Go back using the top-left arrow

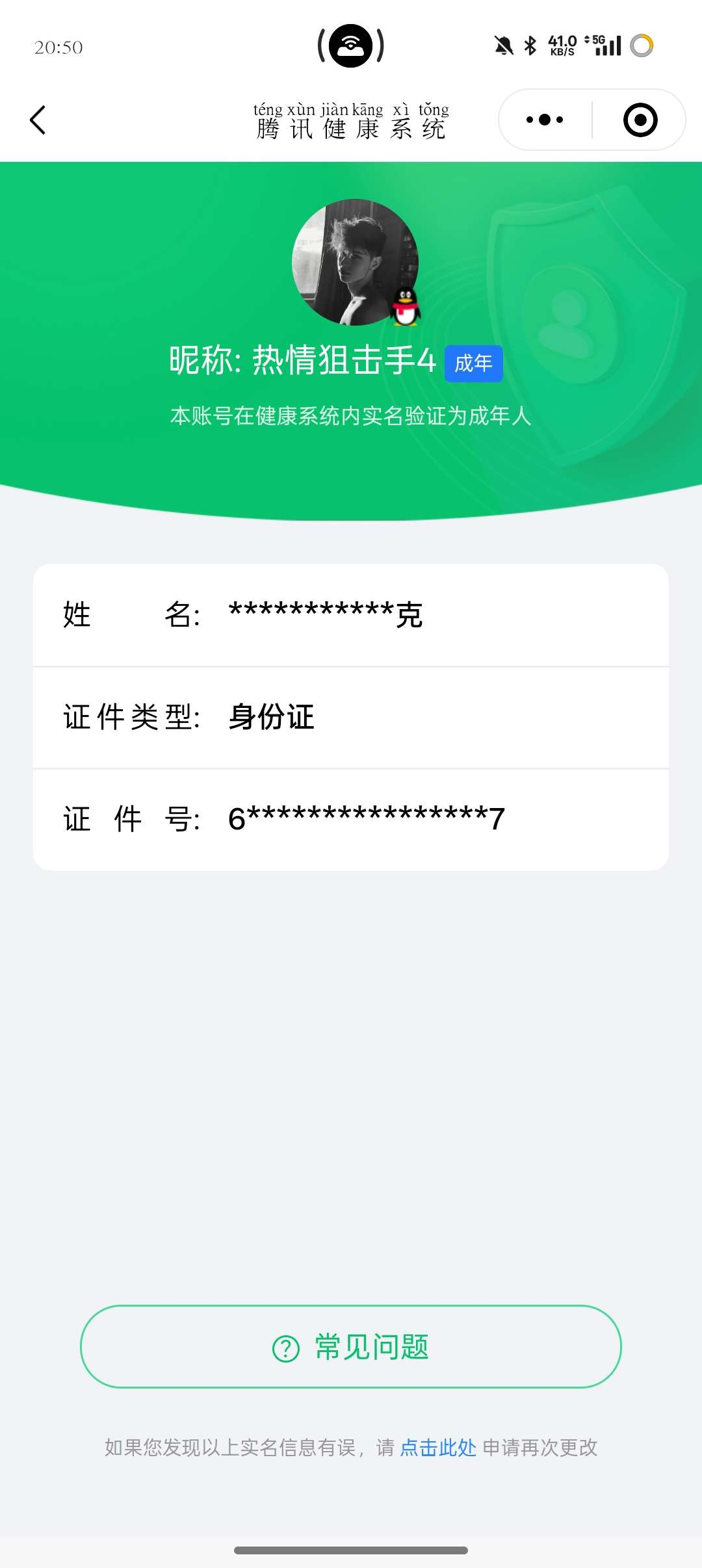pos(38,120)
